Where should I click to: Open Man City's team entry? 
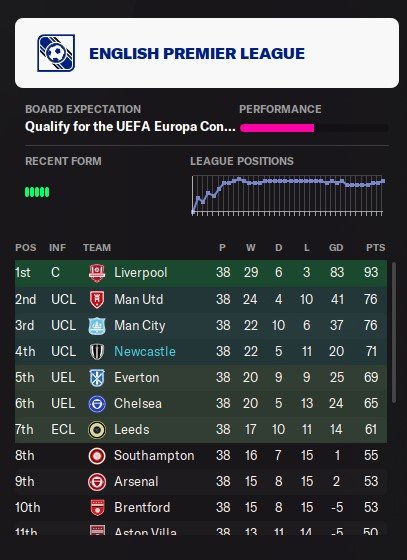point(201,325)
